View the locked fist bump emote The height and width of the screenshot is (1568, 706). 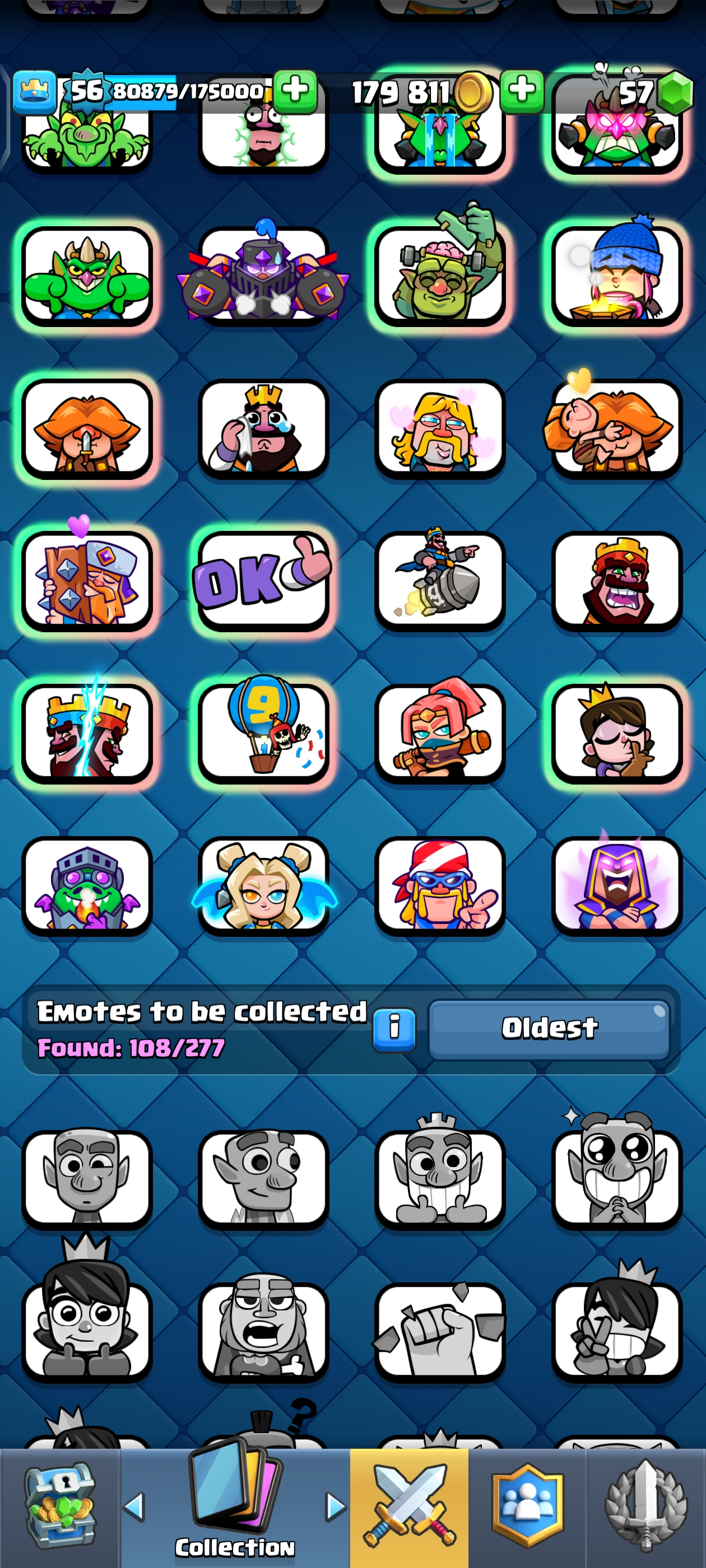(x=439, y=1331)
